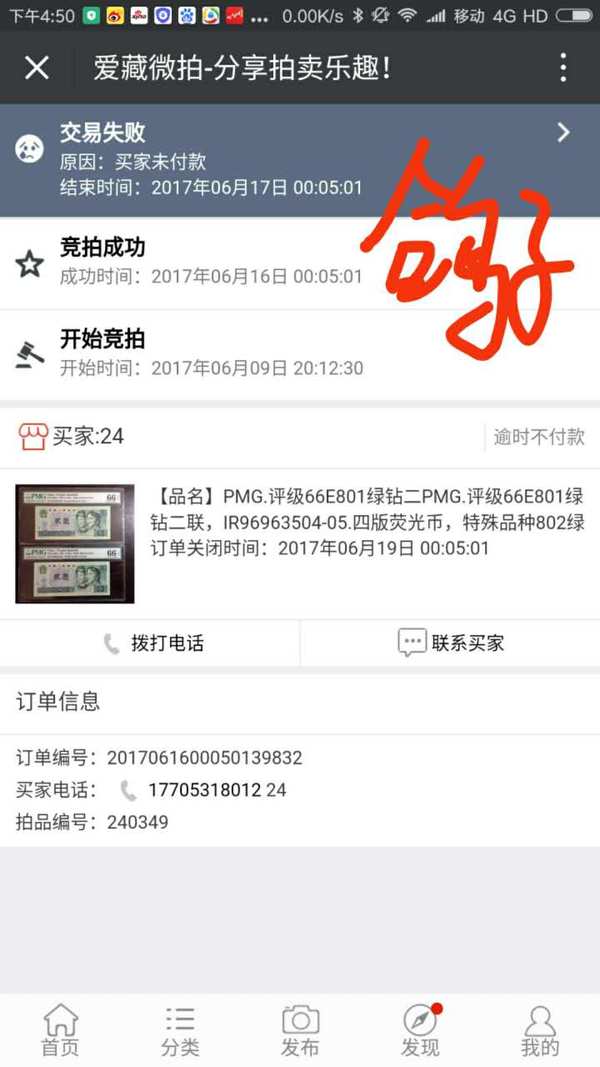Screen dimensions: 600x1067
Task: Close the 爱藏微拍 web page
Action: (37, 68)
